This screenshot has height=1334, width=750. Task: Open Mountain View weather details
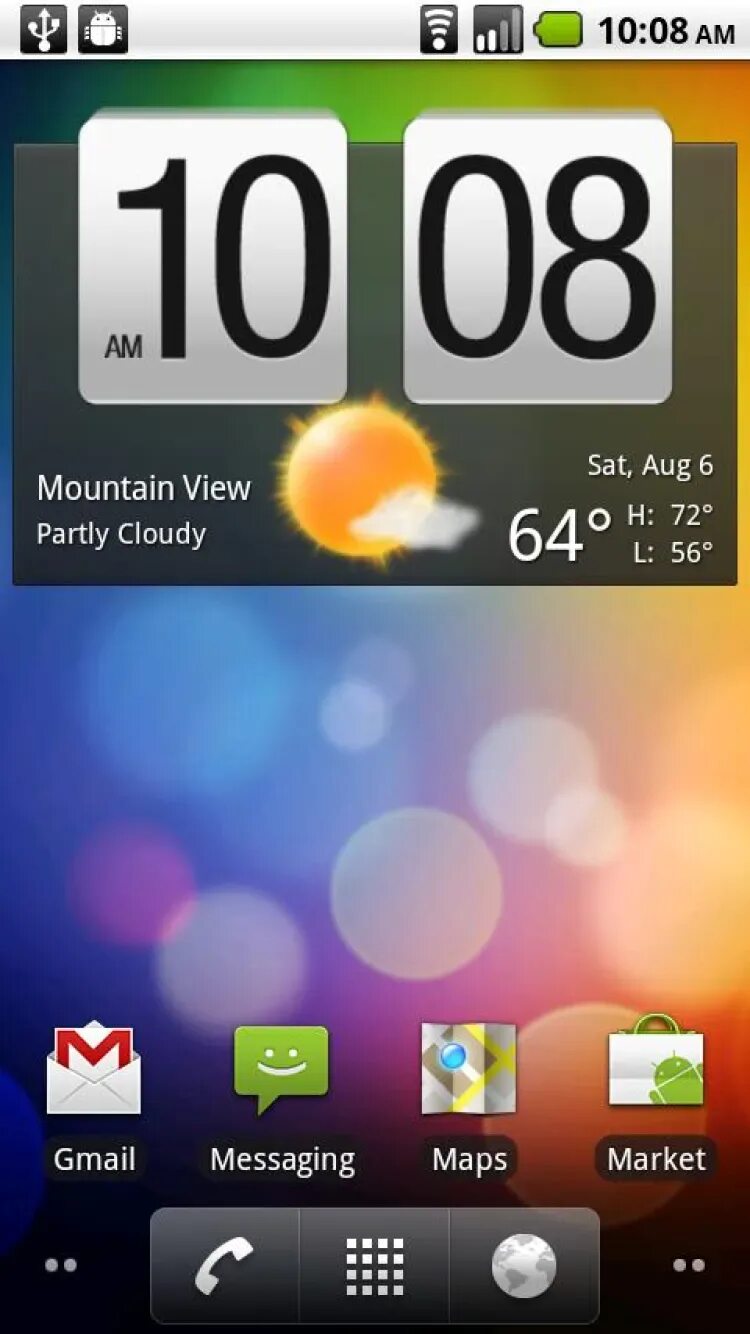tap(144, 510)
